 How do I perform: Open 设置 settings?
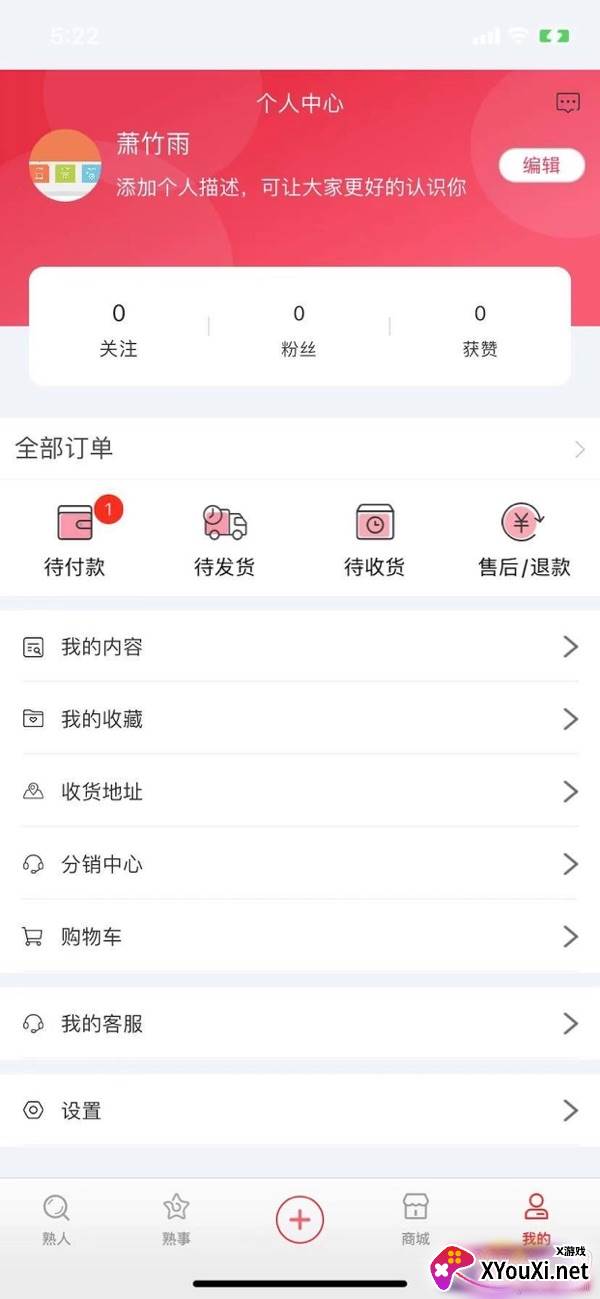pyautogui.click(x=298, y=1110)
